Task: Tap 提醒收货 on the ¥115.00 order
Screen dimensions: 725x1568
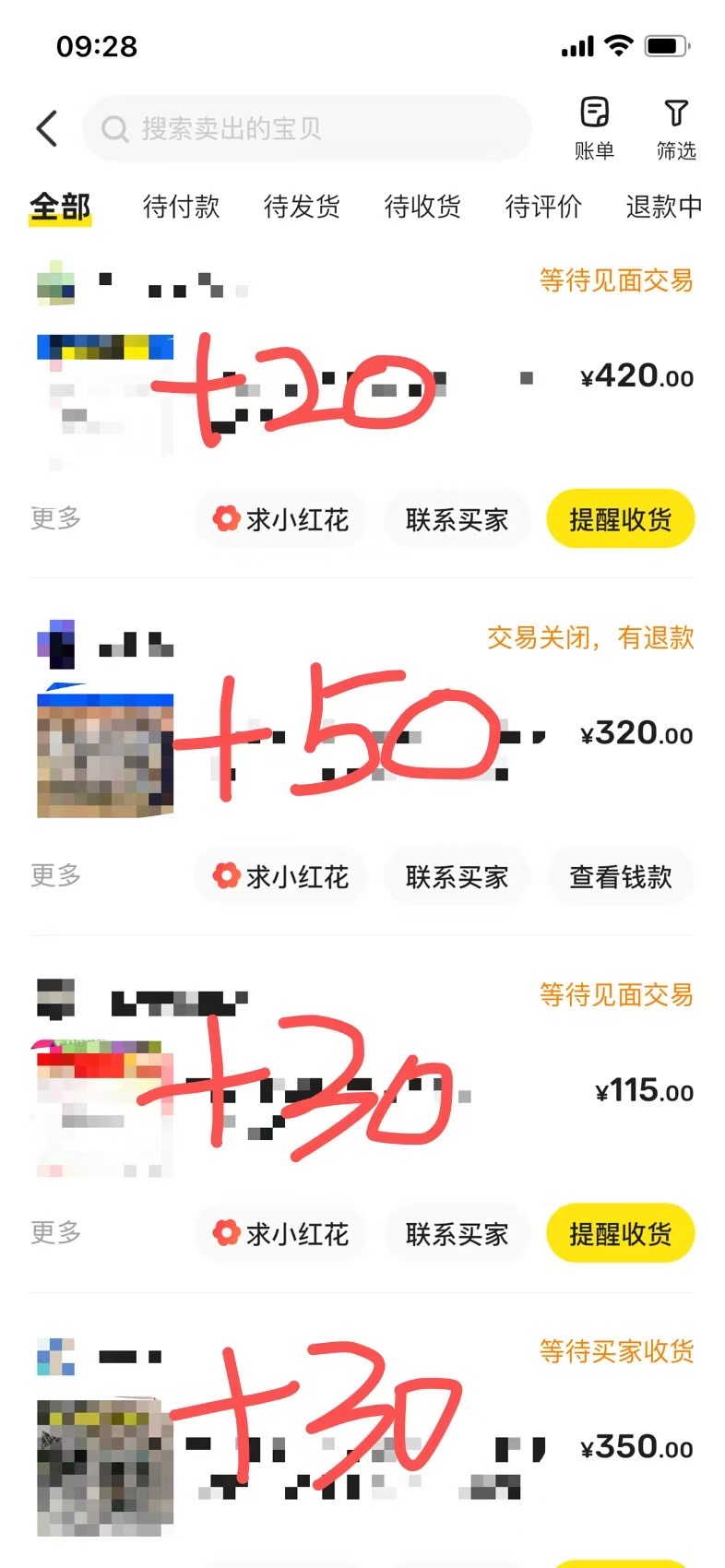Action: click(620, 1233)
